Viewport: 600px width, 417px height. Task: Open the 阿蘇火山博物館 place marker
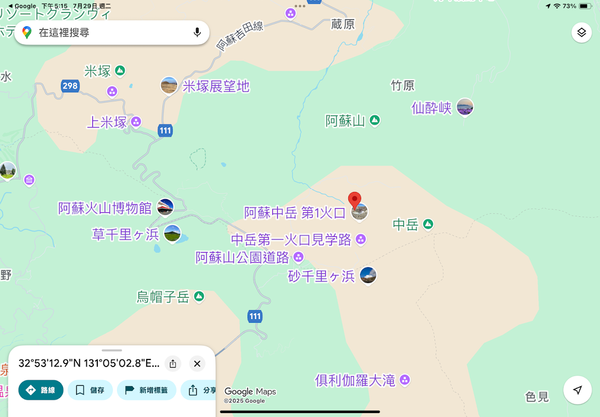(166, 208)
